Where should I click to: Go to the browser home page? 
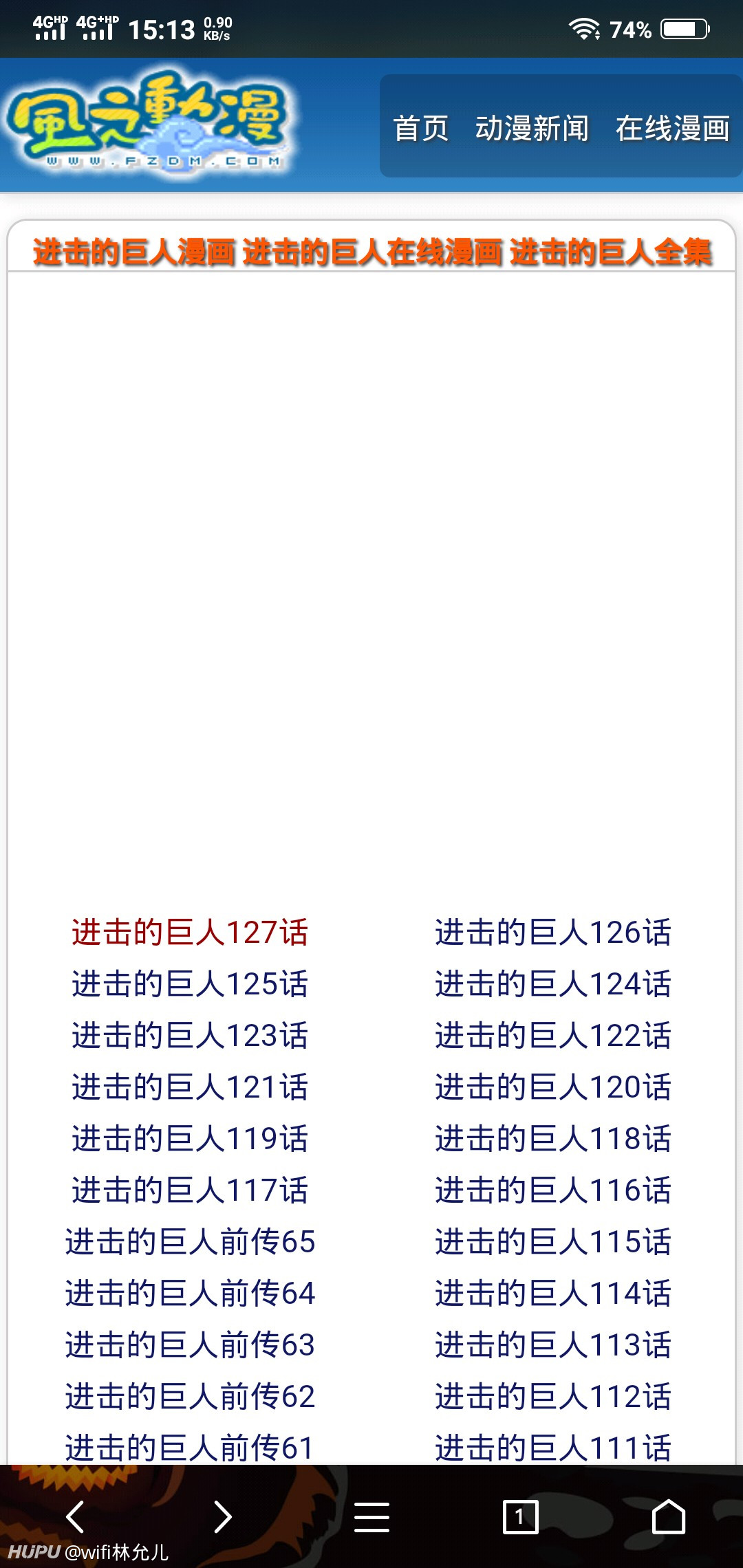(669, 1517)
